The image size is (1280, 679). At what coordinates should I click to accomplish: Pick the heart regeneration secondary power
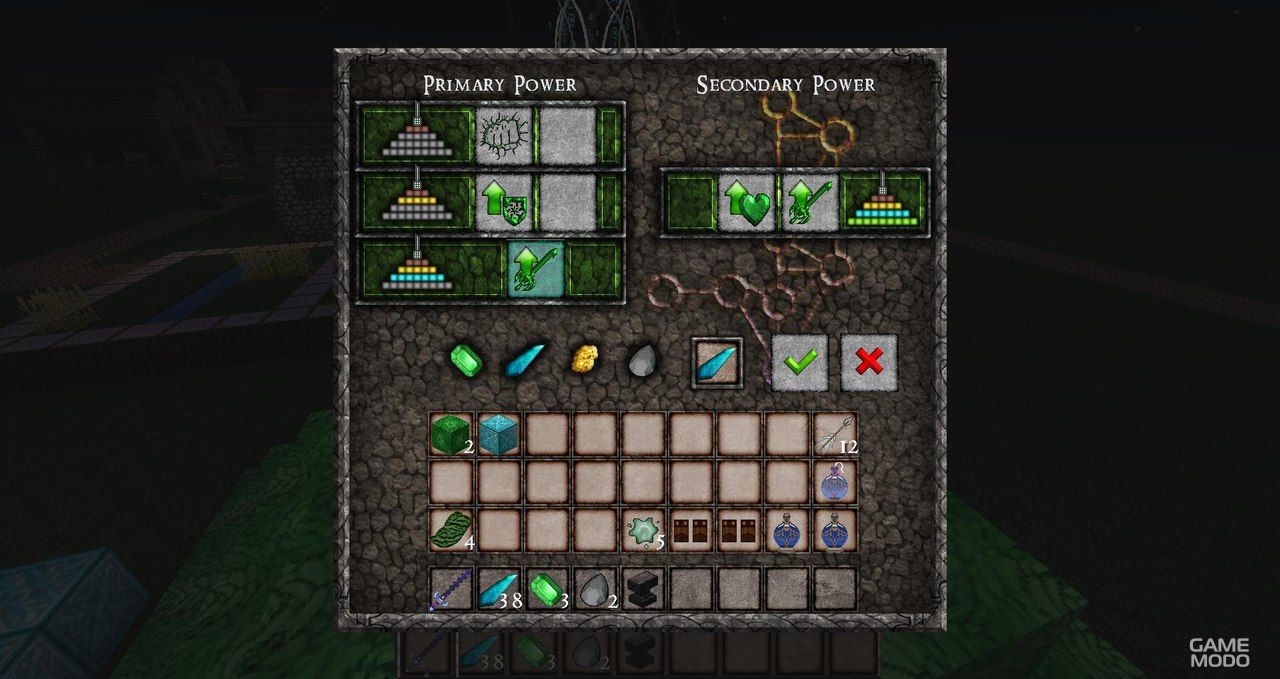(x=747, y=203)
